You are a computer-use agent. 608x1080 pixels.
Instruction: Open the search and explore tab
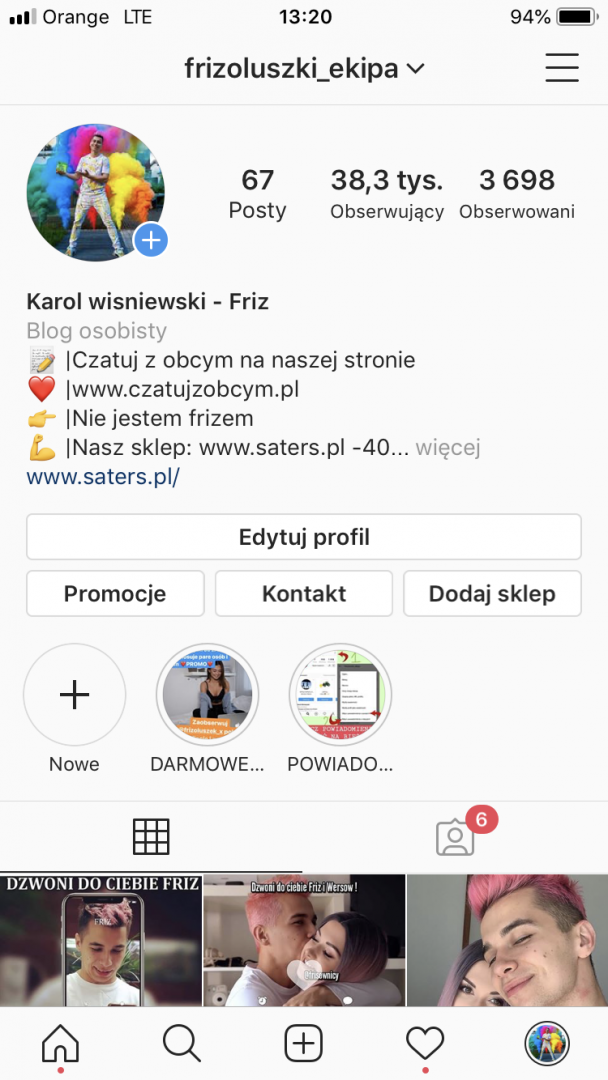point(182,1044)
